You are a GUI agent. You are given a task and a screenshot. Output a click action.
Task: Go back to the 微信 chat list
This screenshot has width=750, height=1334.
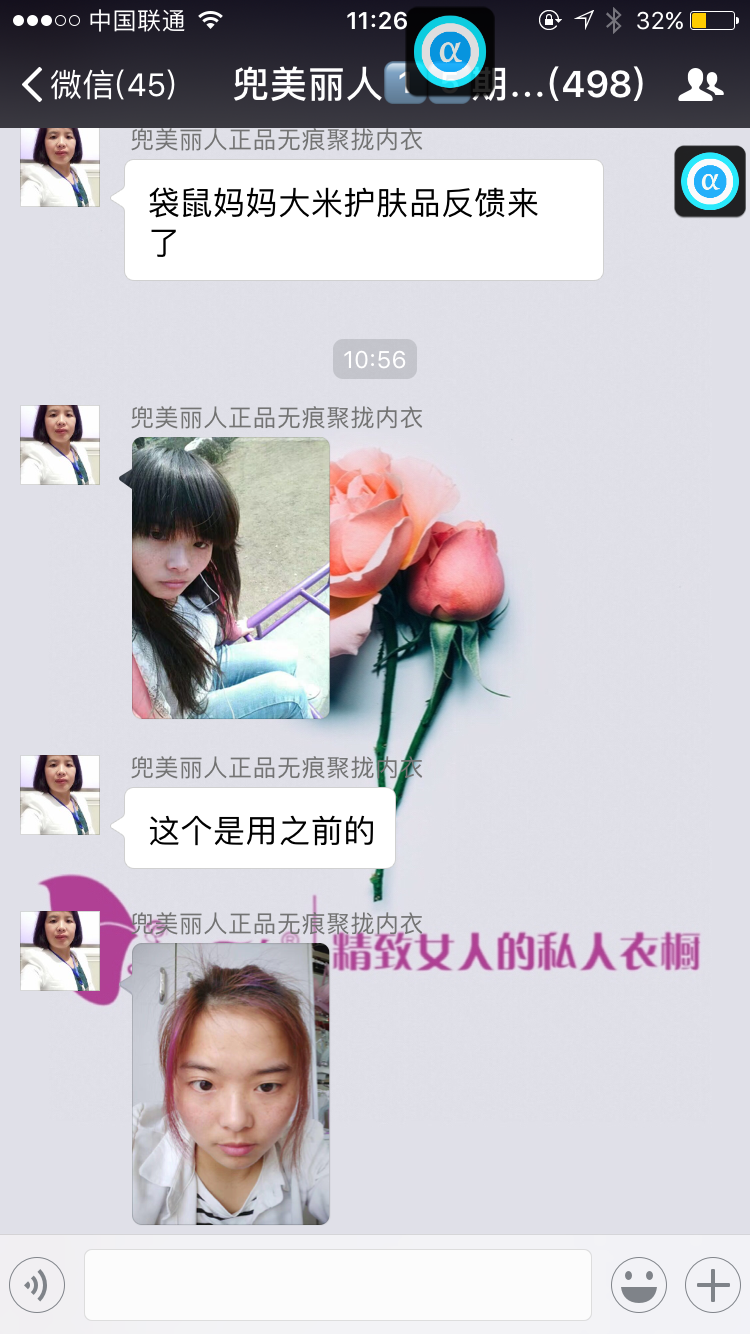98,85
